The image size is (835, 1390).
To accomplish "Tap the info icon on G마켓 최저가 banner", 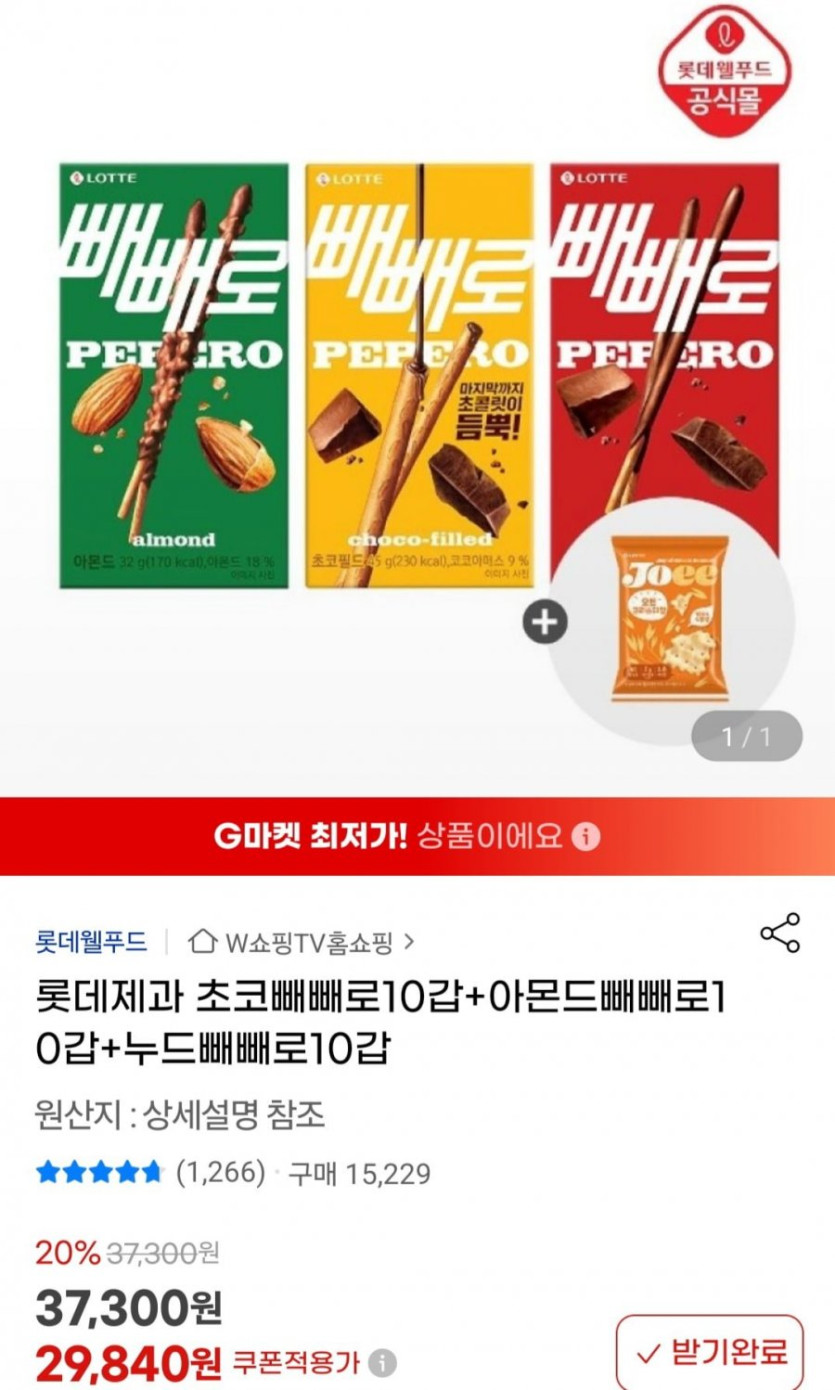I will (x=587, y=836).
